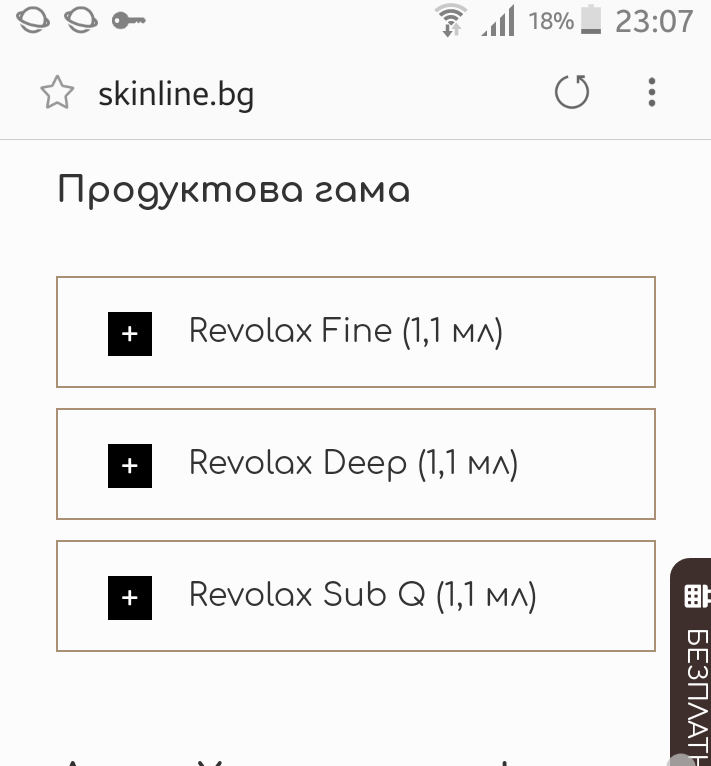Viewport: 711px width, 766px height.
Task: Expand the Revolax Fine (1,1 мл) section
Action: [130, 334]
